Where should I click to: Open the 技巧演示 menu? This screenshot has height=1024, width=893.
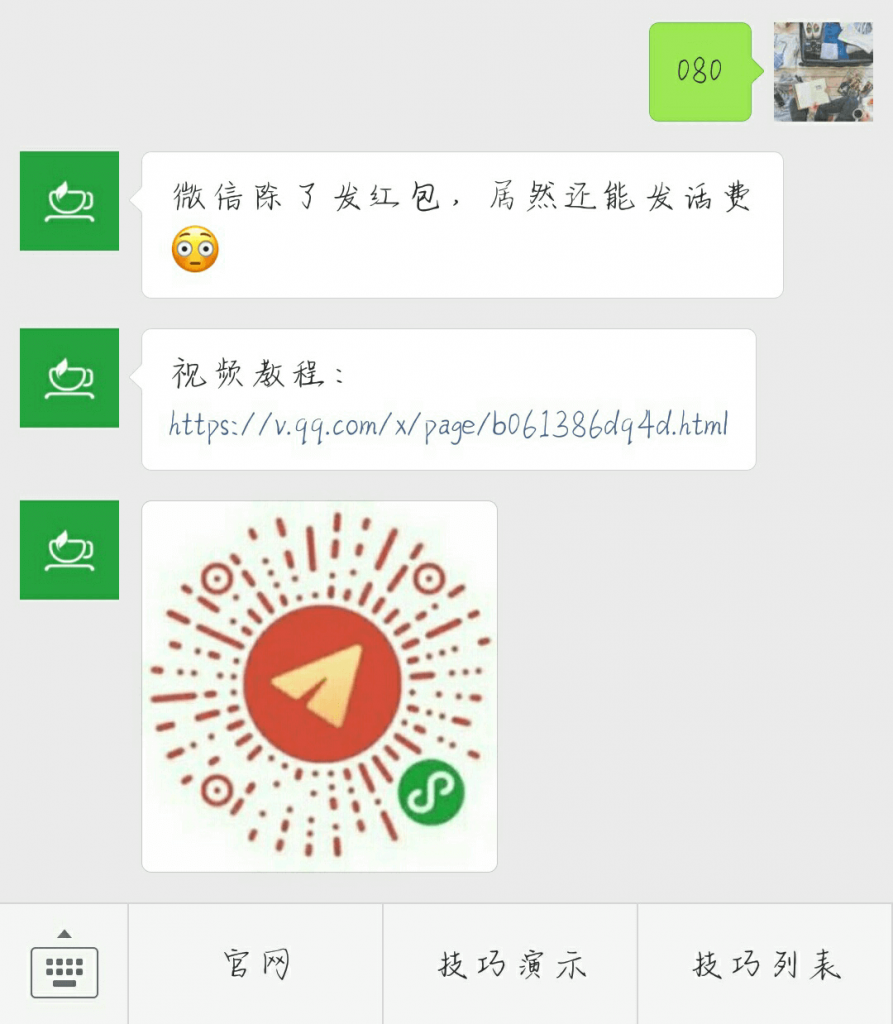pyautogui.click(x=511, y=965)
